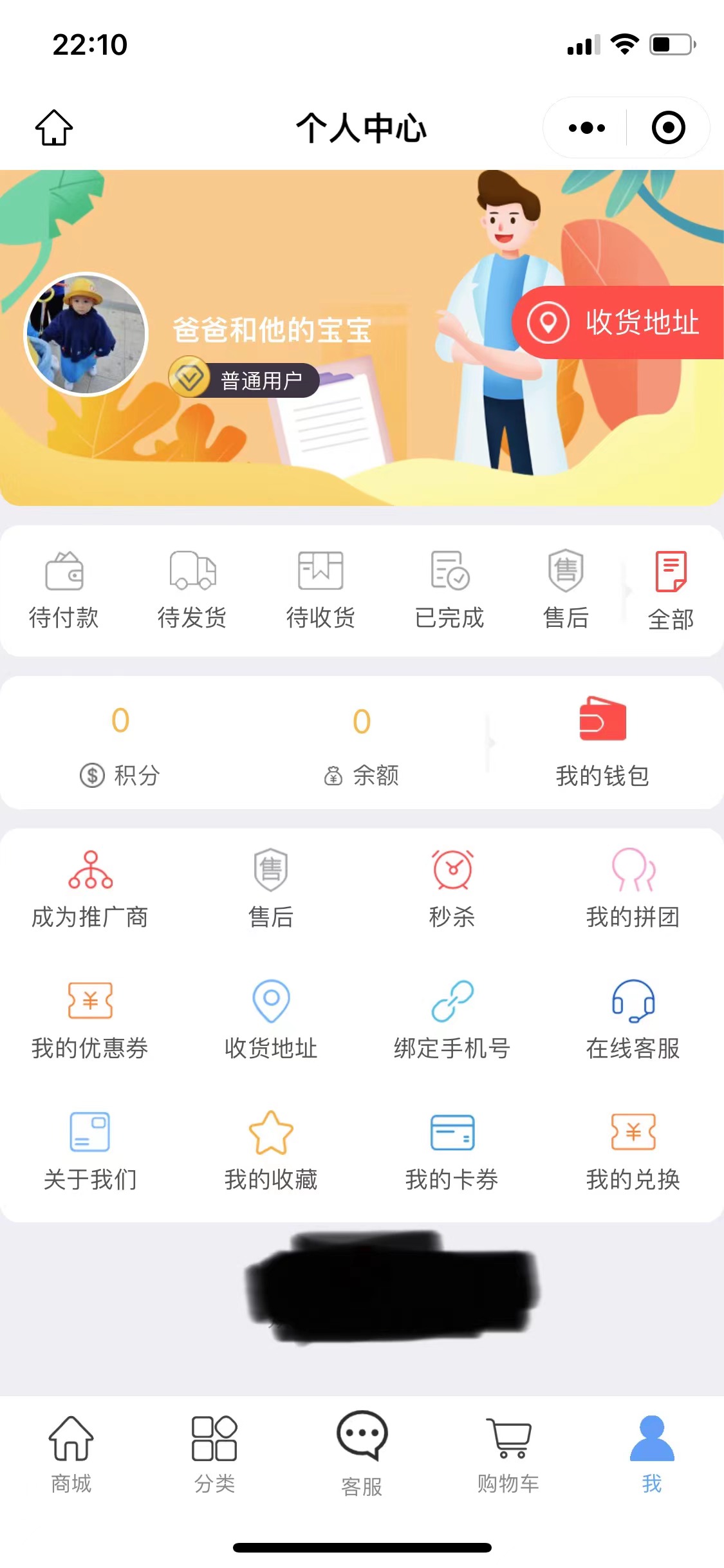
Task: Switch to the 分类 tab
Action: tap(214, 1455)
